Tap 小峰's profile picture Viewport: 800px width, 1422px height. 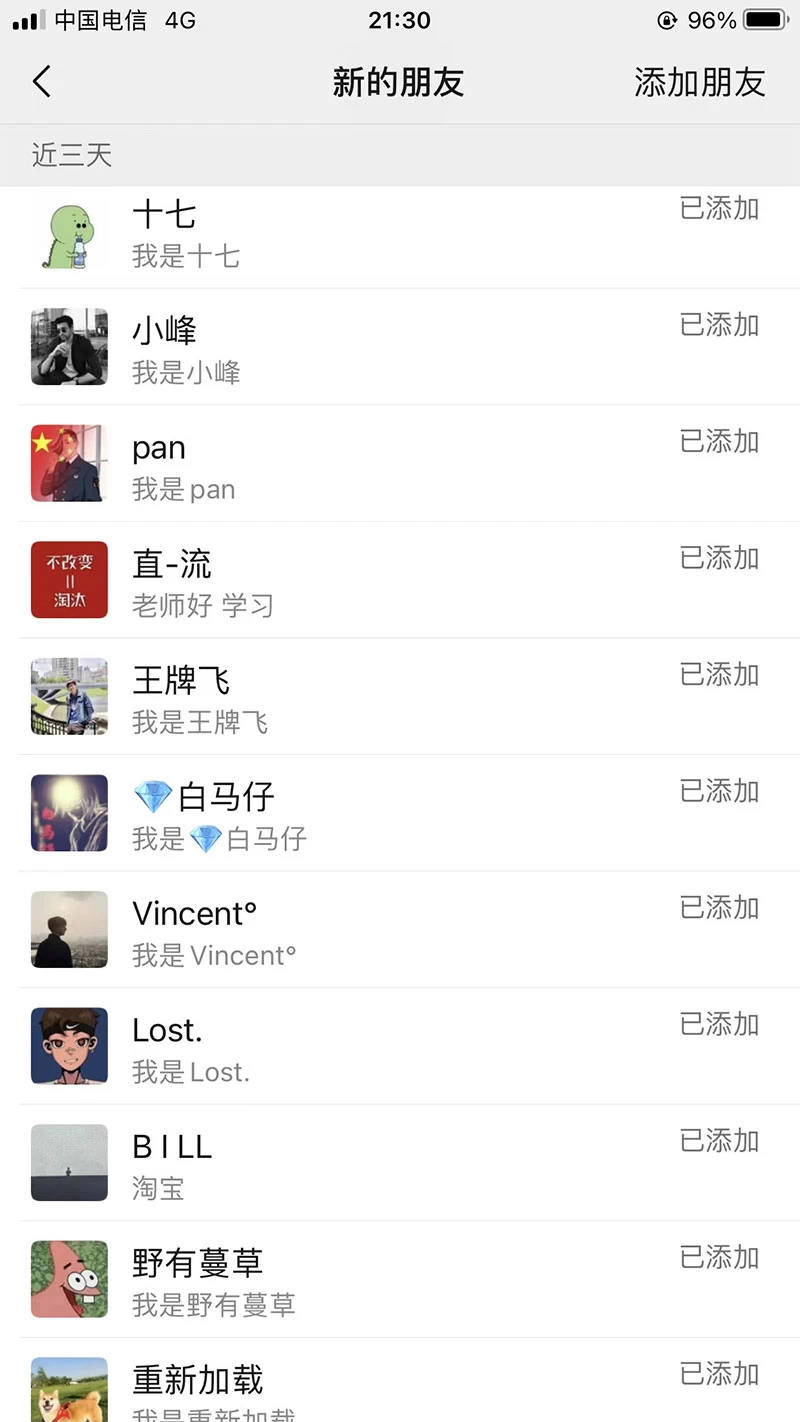[68, 347]
